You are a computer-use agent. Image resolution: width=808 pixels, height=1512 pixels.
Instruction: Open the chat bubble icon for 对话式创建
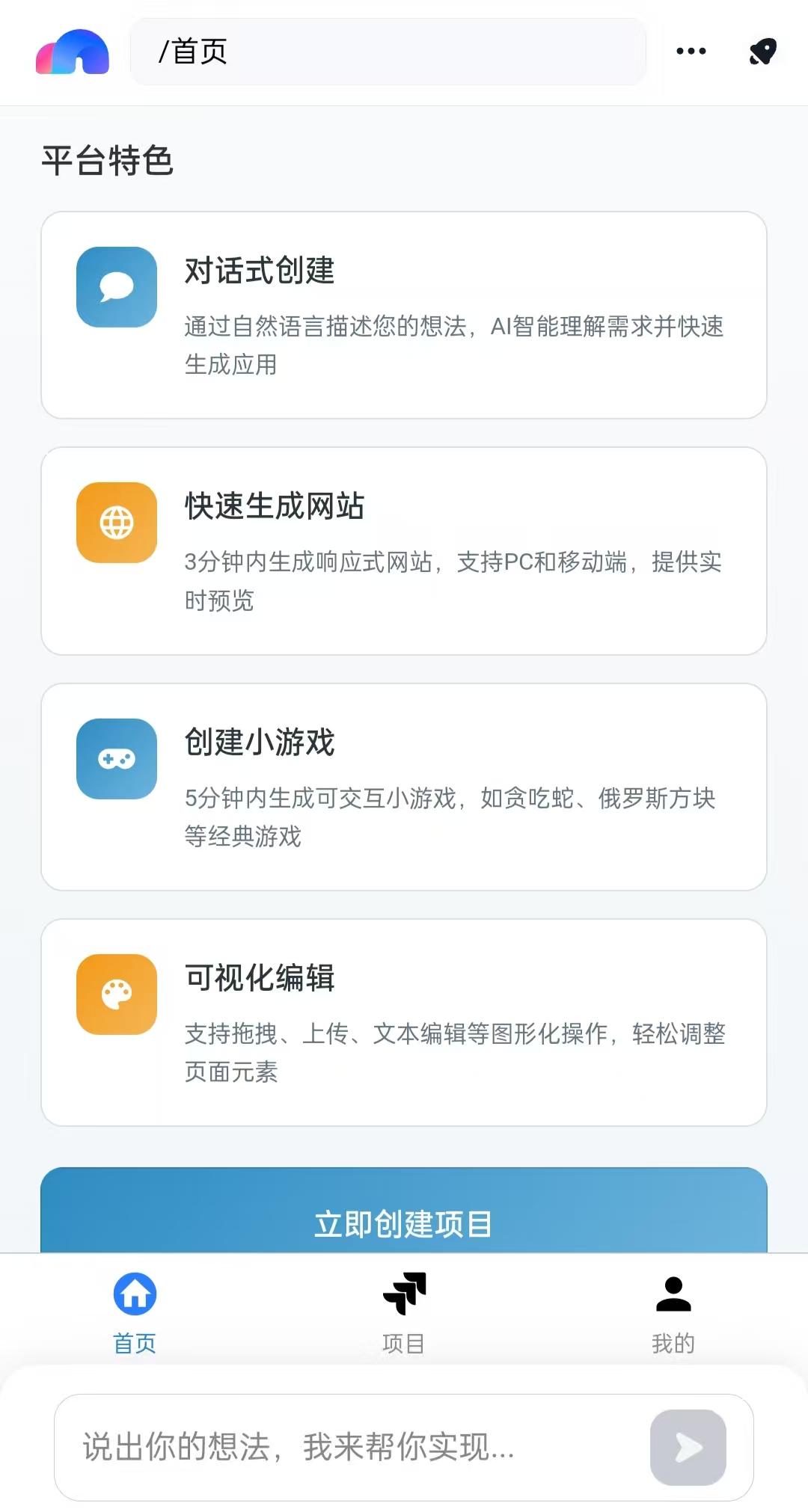click(116, 287)
